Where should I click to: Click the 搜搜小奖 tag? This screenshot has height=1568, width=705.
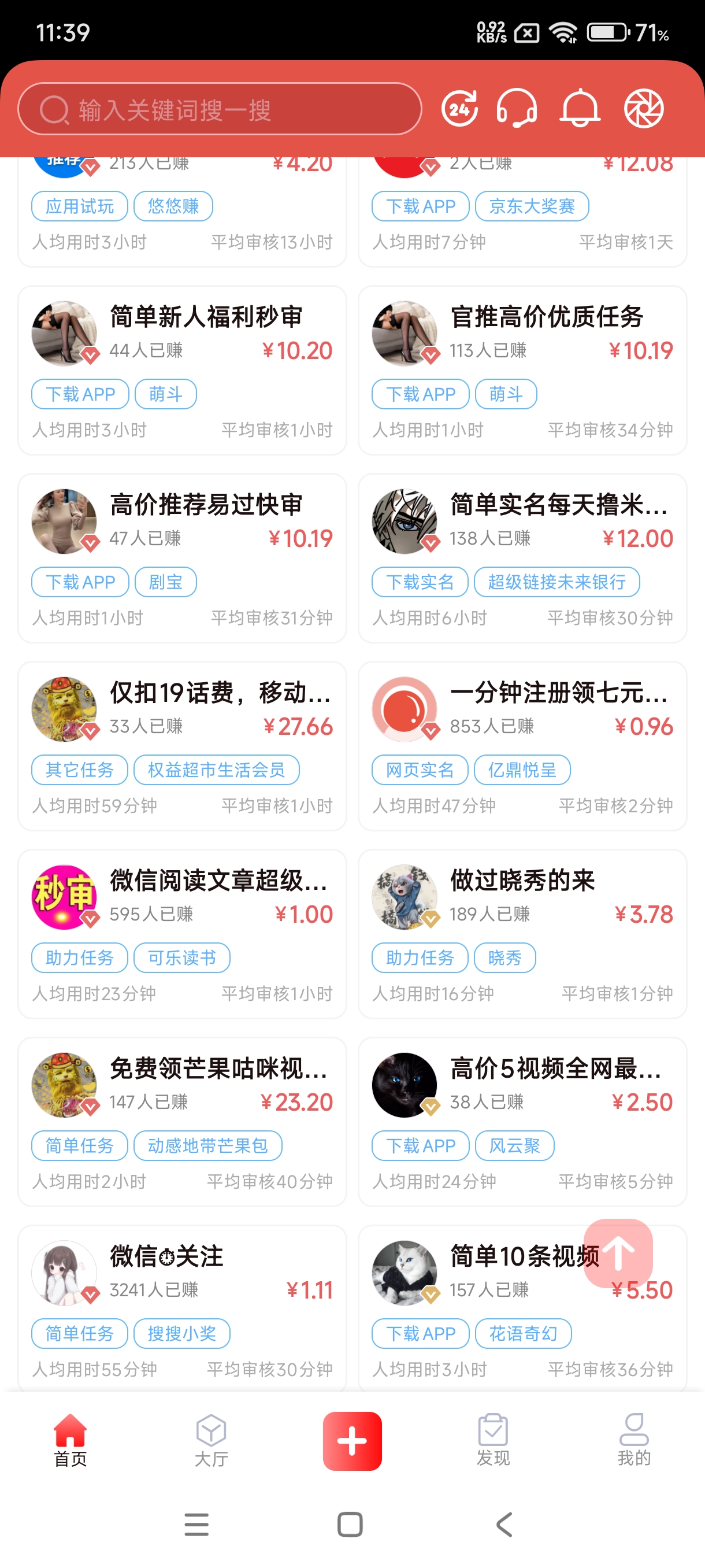click(181, 1333)
